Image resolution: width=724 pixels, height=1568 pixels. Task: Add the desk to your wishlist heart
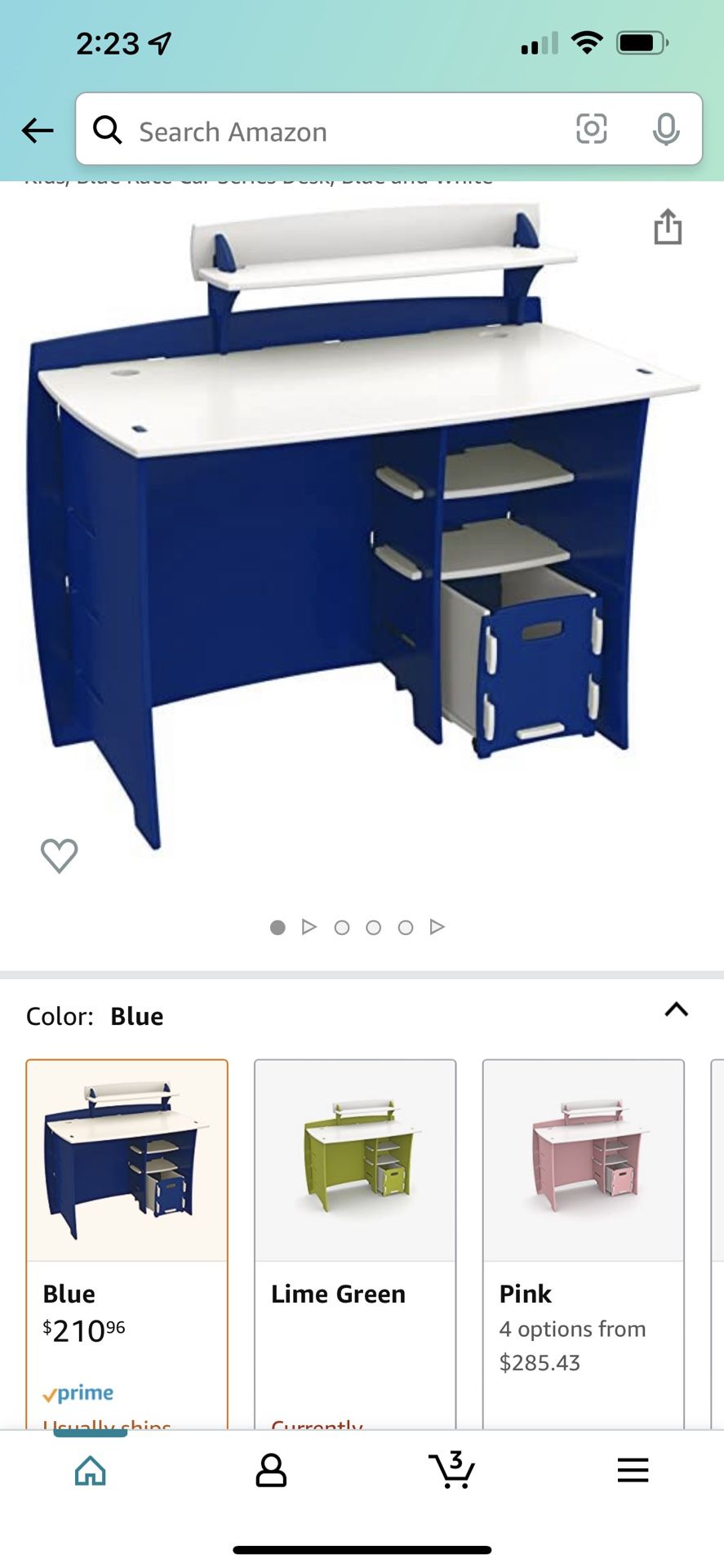click(58, 854)
